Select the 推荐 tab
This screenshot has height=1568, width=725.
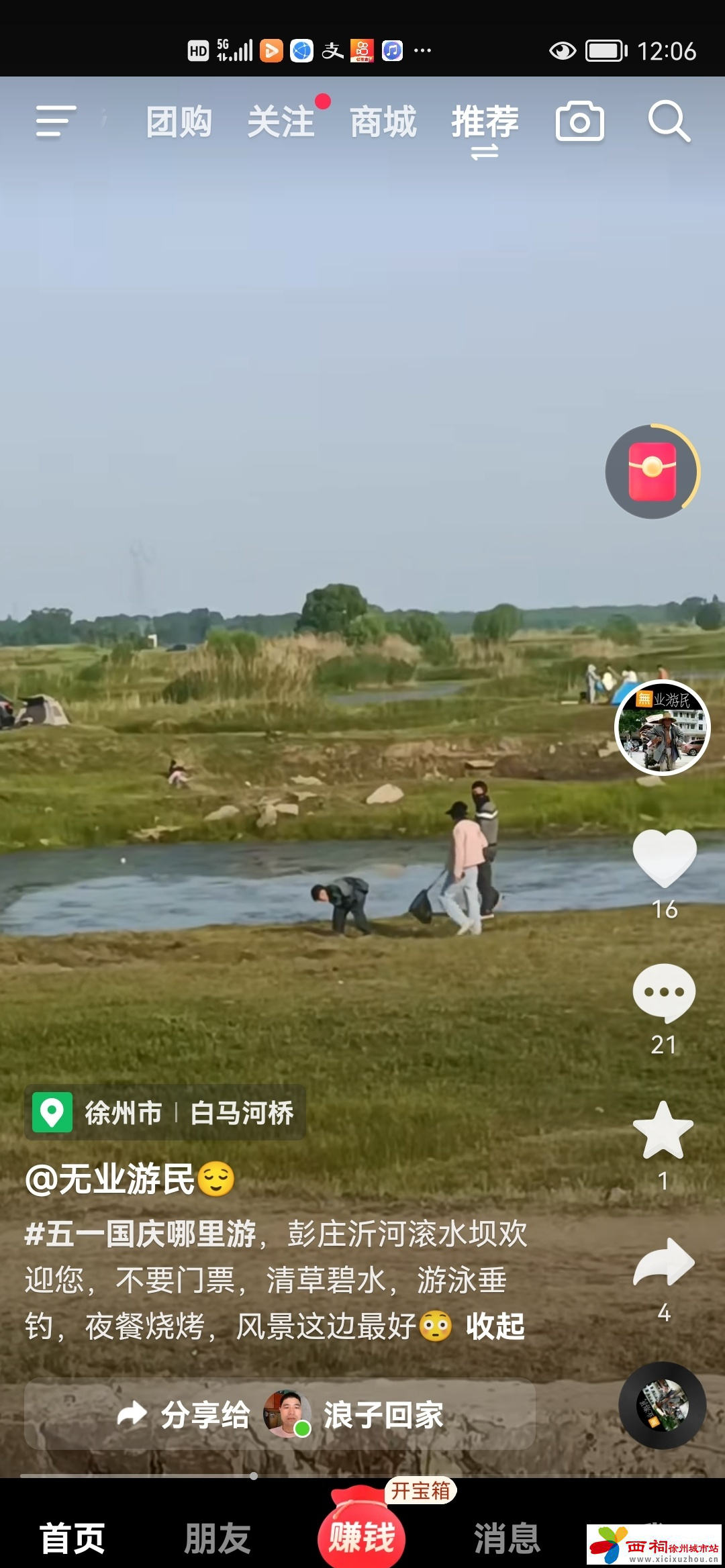[x=485, y=122]
